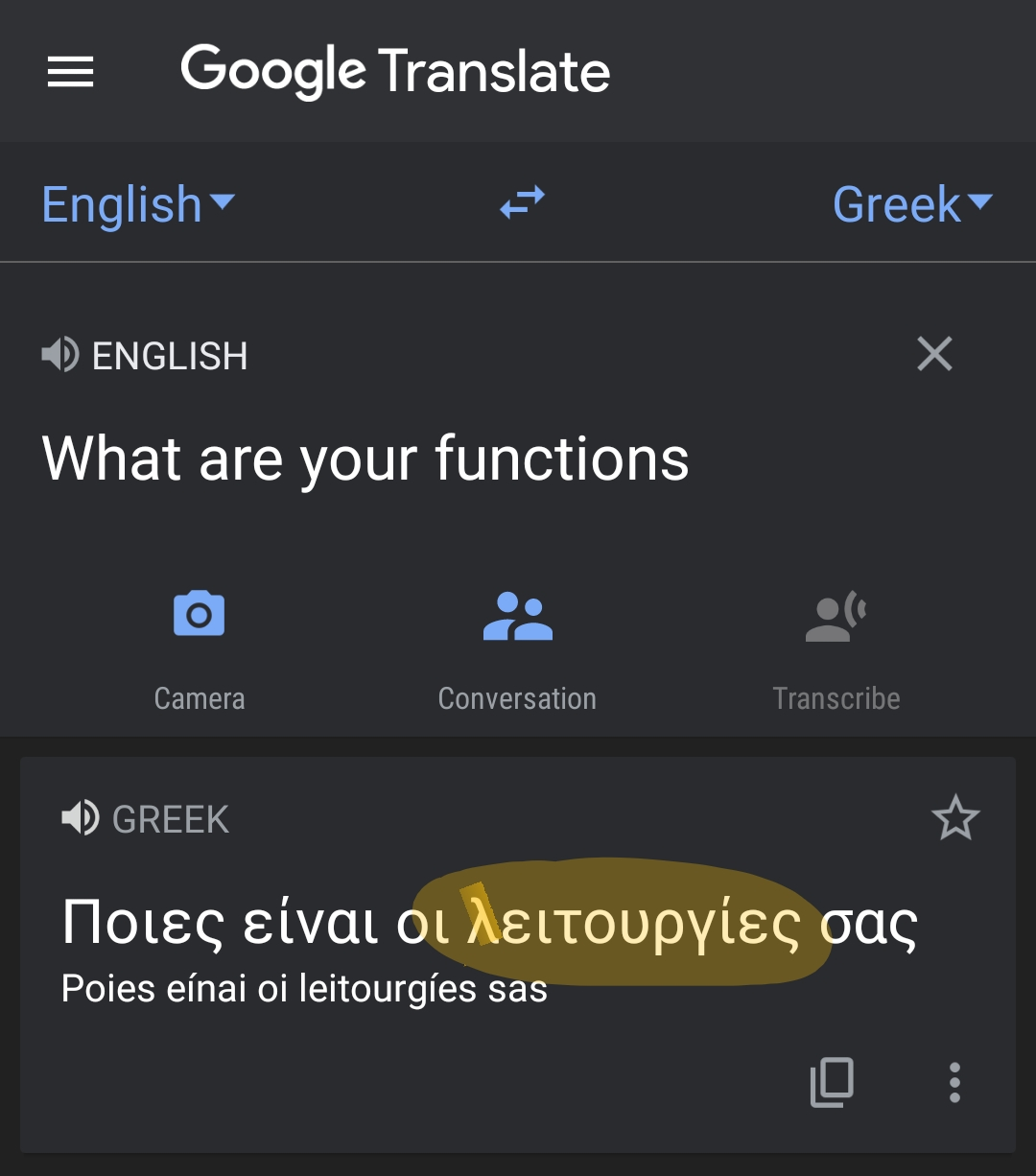The width and height of the screenshot is (1036, 1176).
Task: Clear the entered English text
Action: pos(934,354)
